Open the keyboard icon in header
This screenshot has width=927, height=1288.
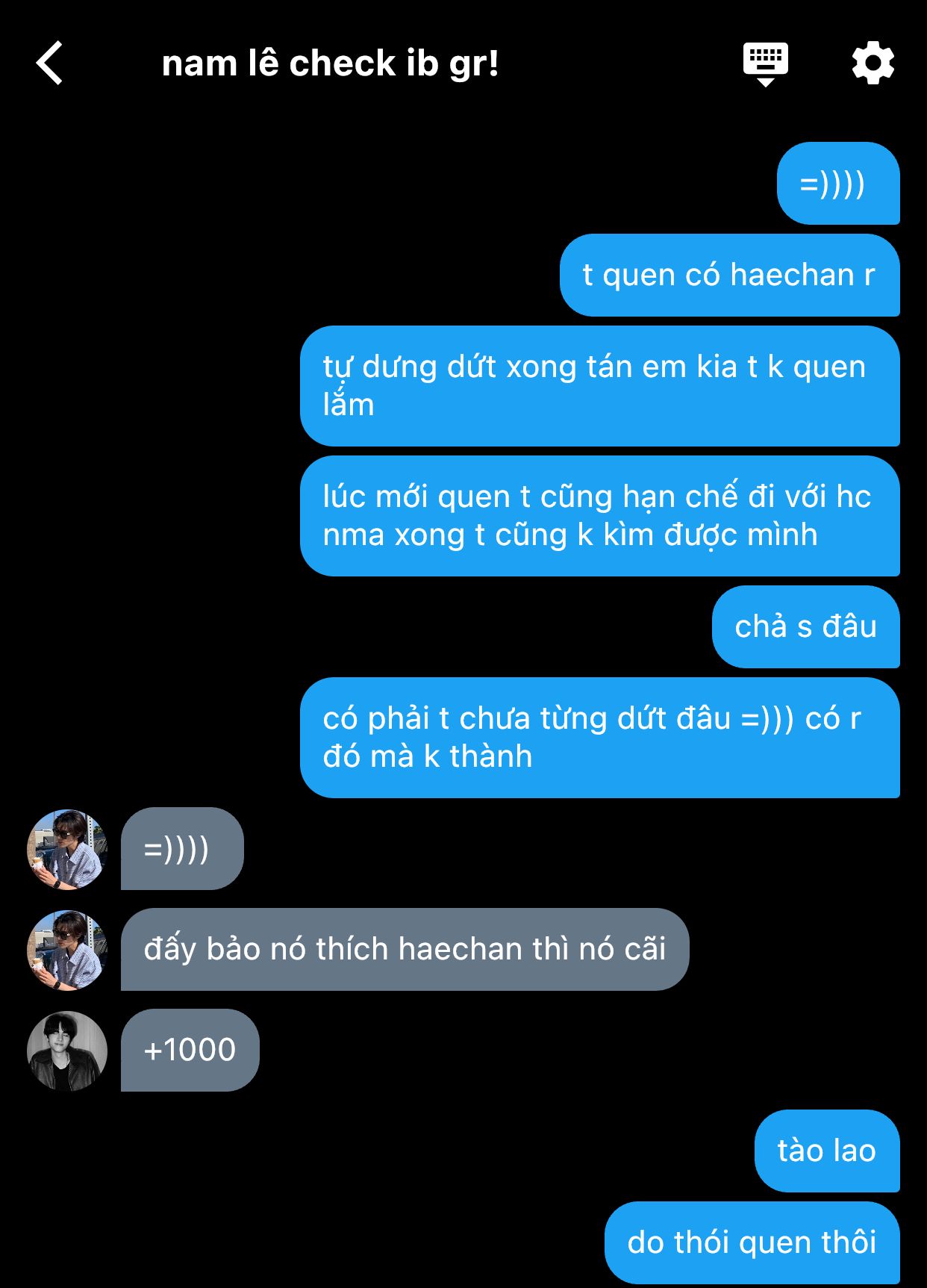[765, 63]
